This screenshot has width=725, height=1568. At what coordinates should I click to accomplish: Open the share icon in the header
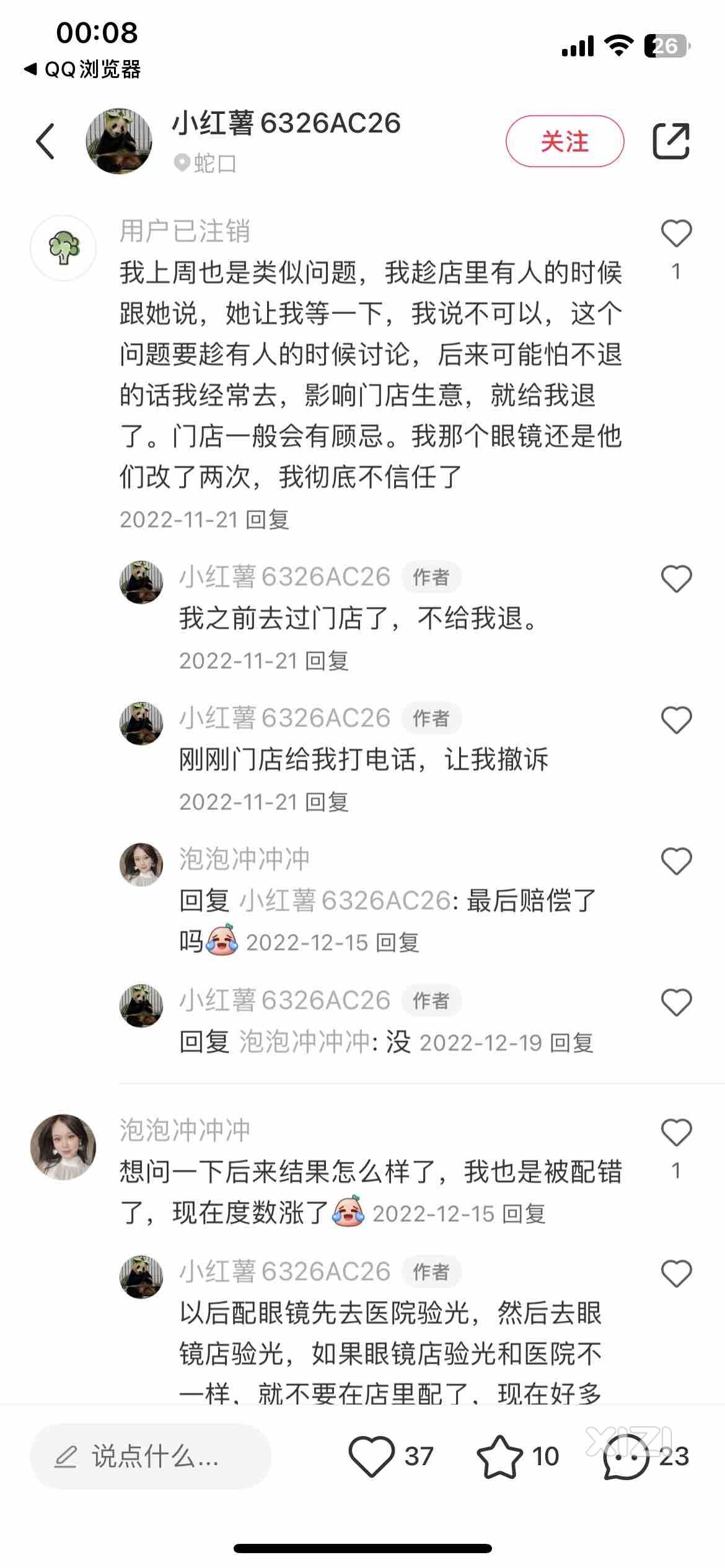[671, 141]
